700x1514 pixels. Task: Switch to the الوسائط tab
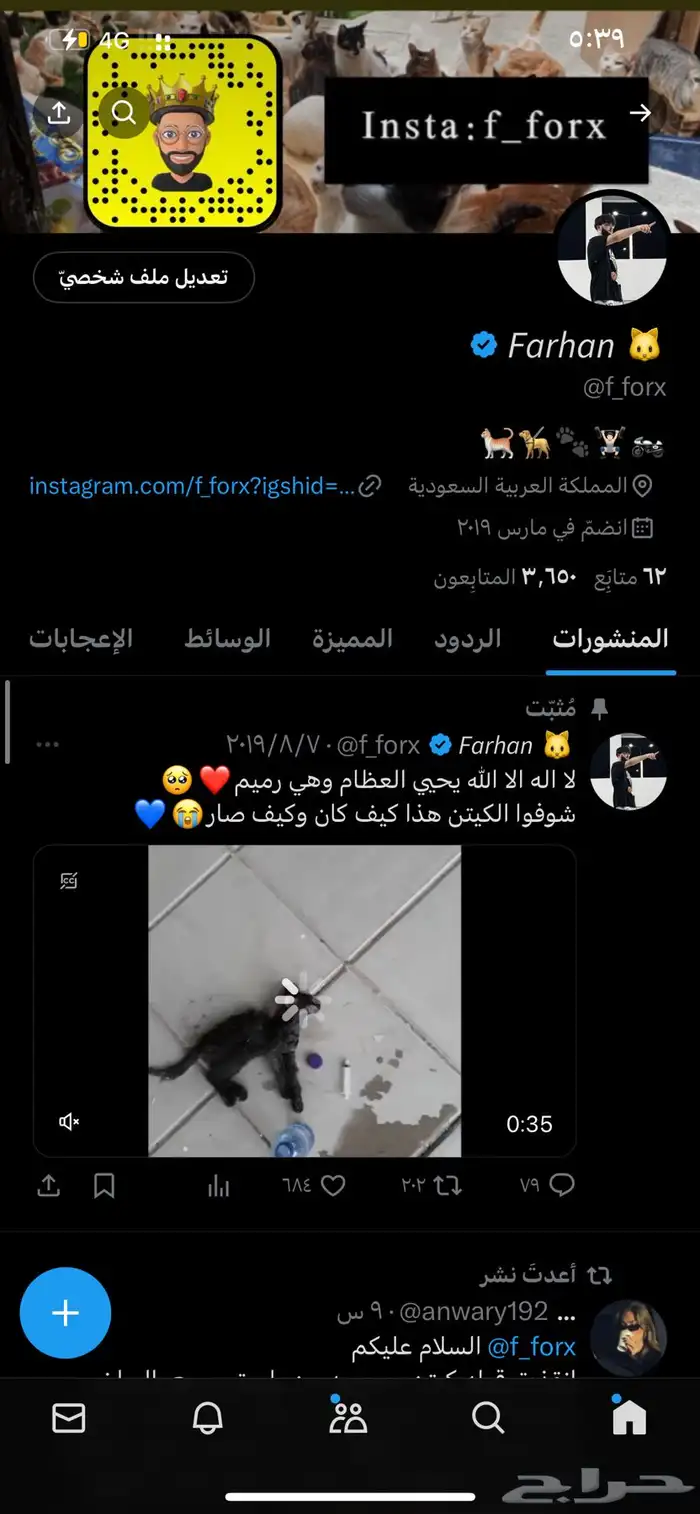pyautogui.click(x=227, y=638)
